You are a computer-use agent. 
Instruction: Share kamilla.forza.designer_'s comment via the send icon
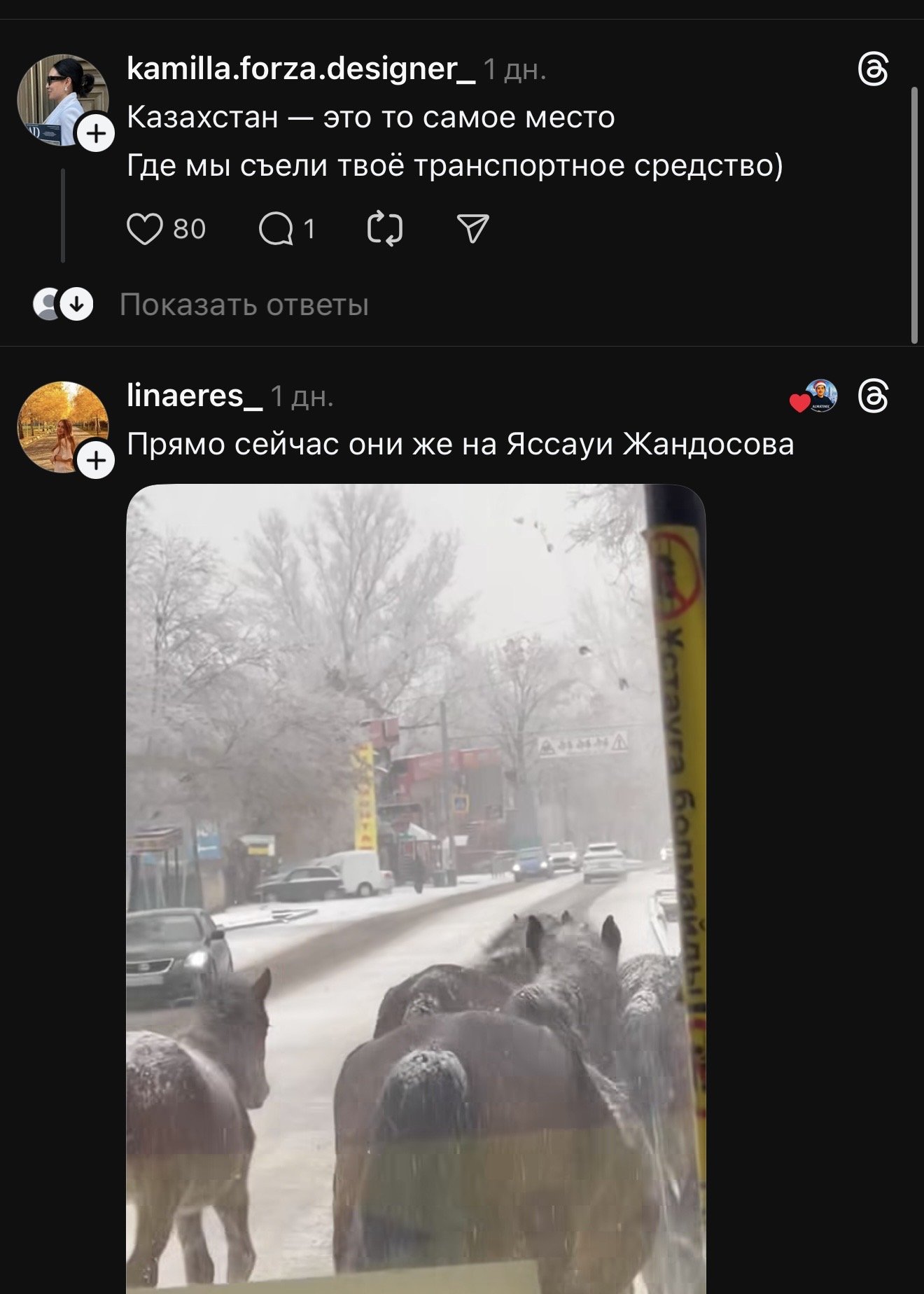[472, 229]
